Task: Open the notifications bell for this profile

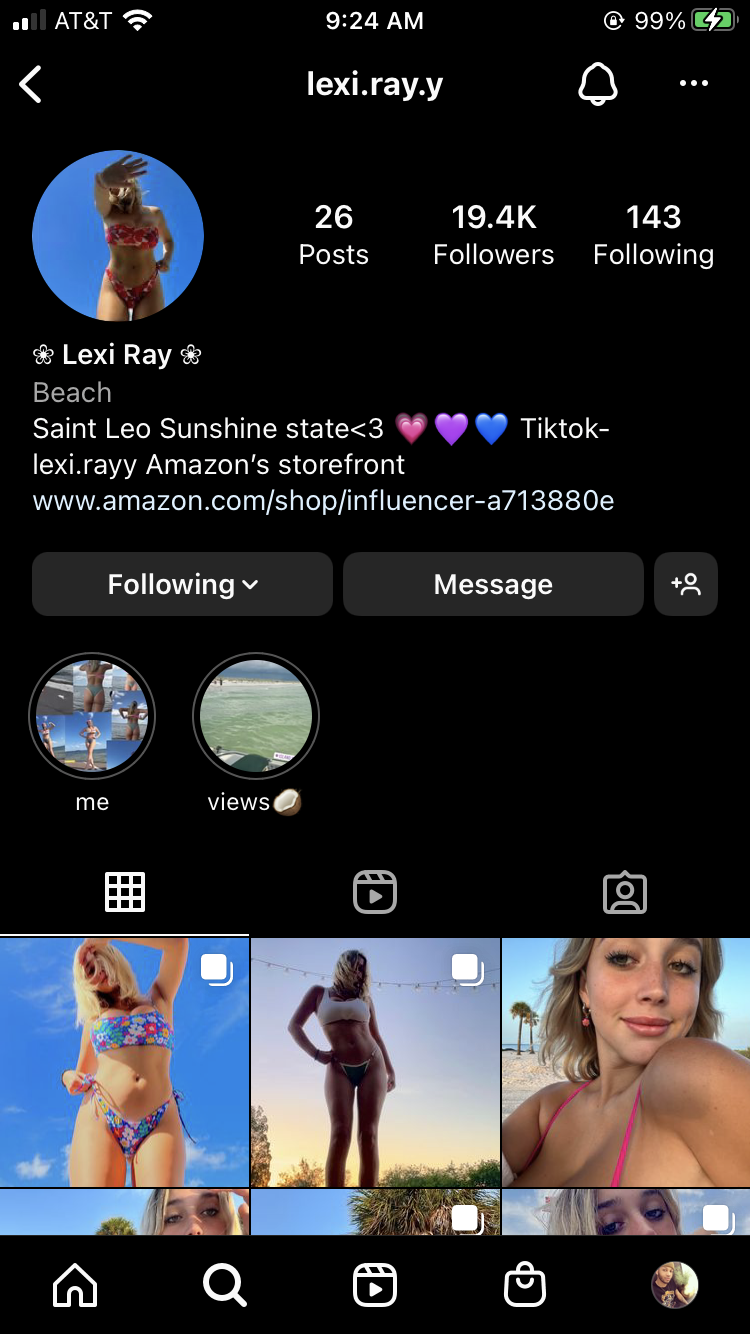Action: tap(598, 85)
